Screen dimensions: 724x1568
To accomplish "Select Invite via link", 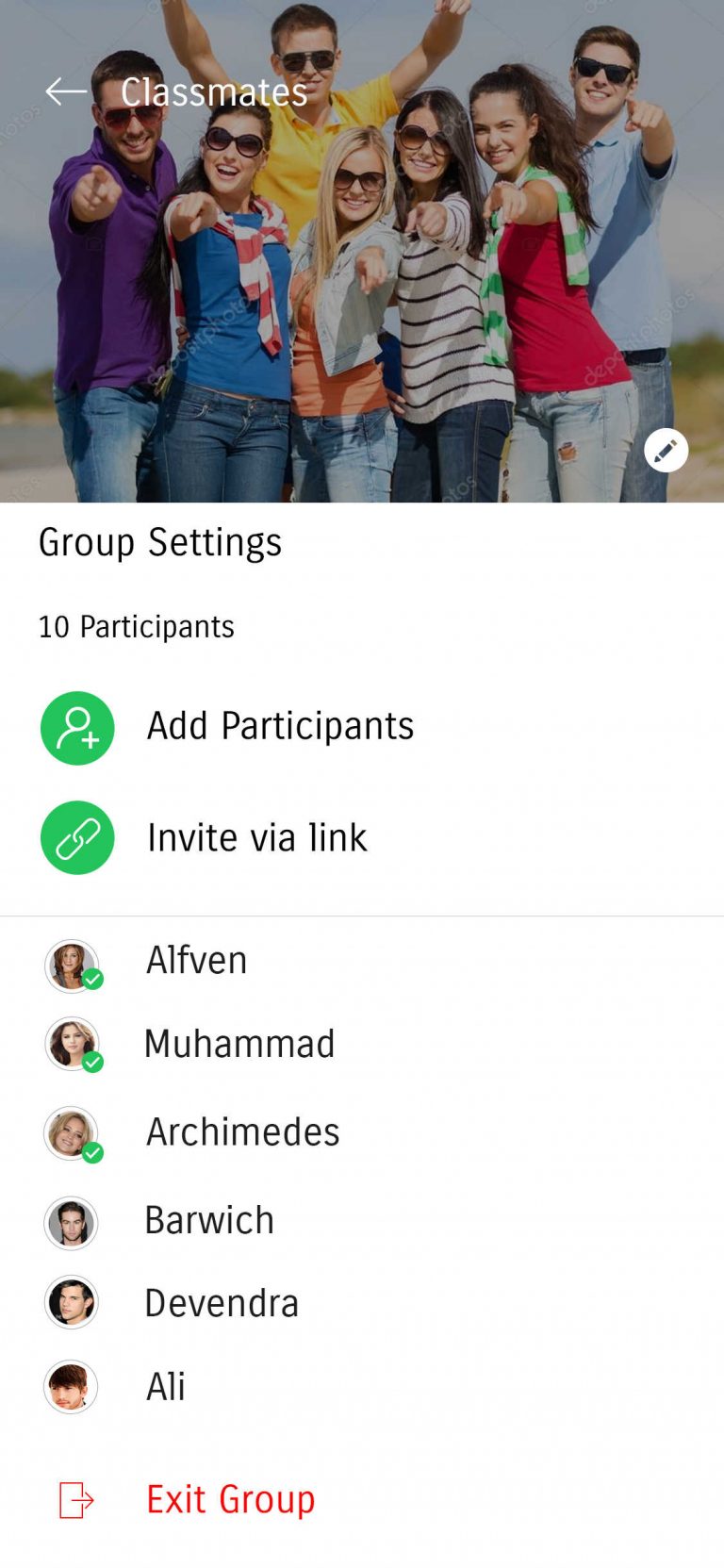I will pyautogui.click(x=362, y=837).
